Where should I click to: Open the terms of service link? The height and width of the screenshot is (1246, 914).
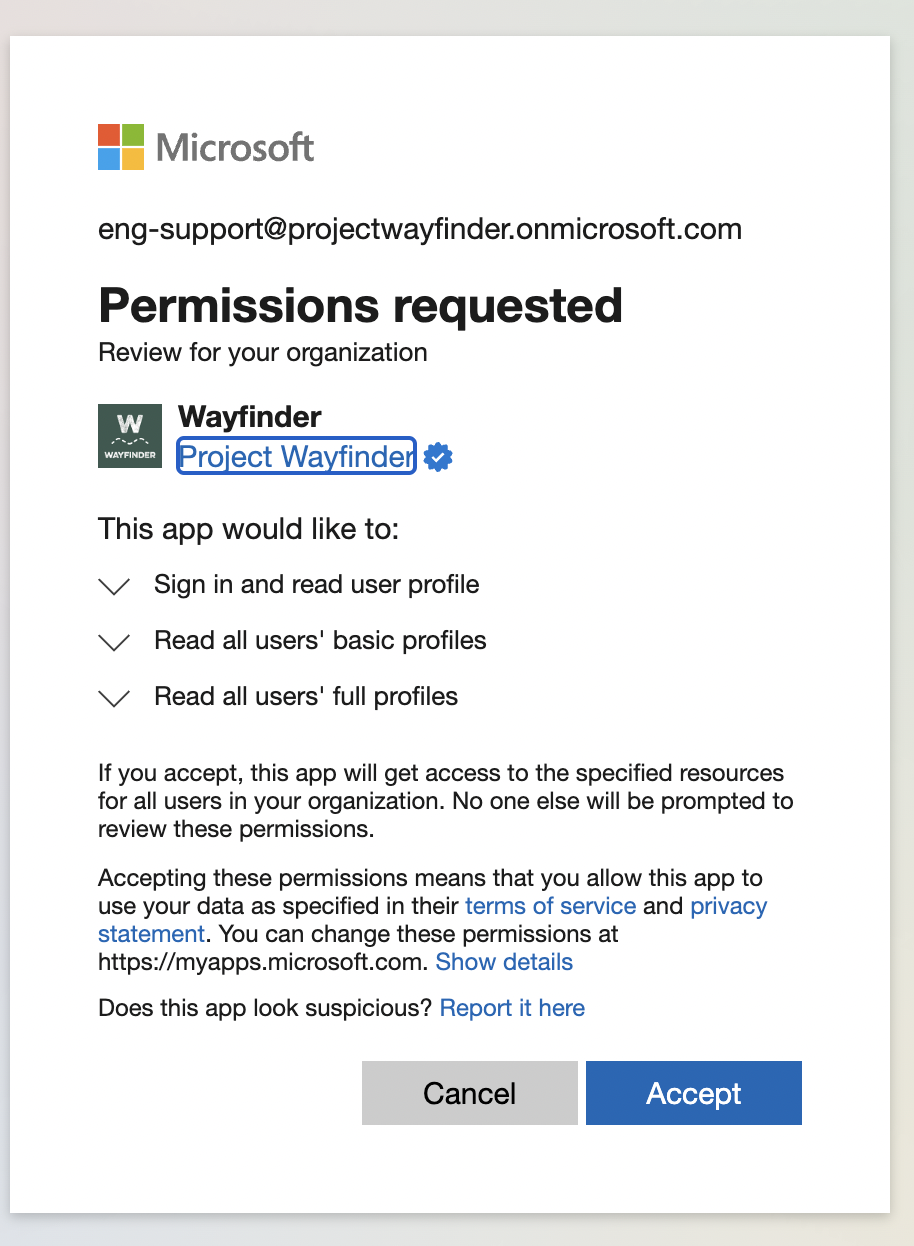pos(550,906)
